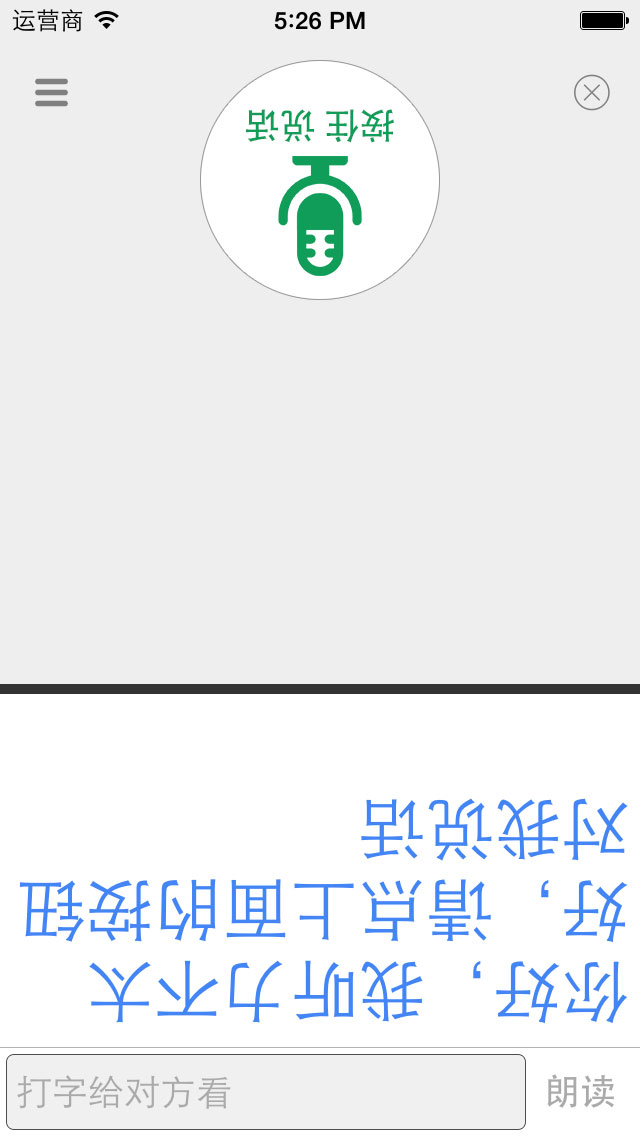The image size is (640, 1136).
Task: Tap the circled X close icon
Action: (x=591, y=93)
